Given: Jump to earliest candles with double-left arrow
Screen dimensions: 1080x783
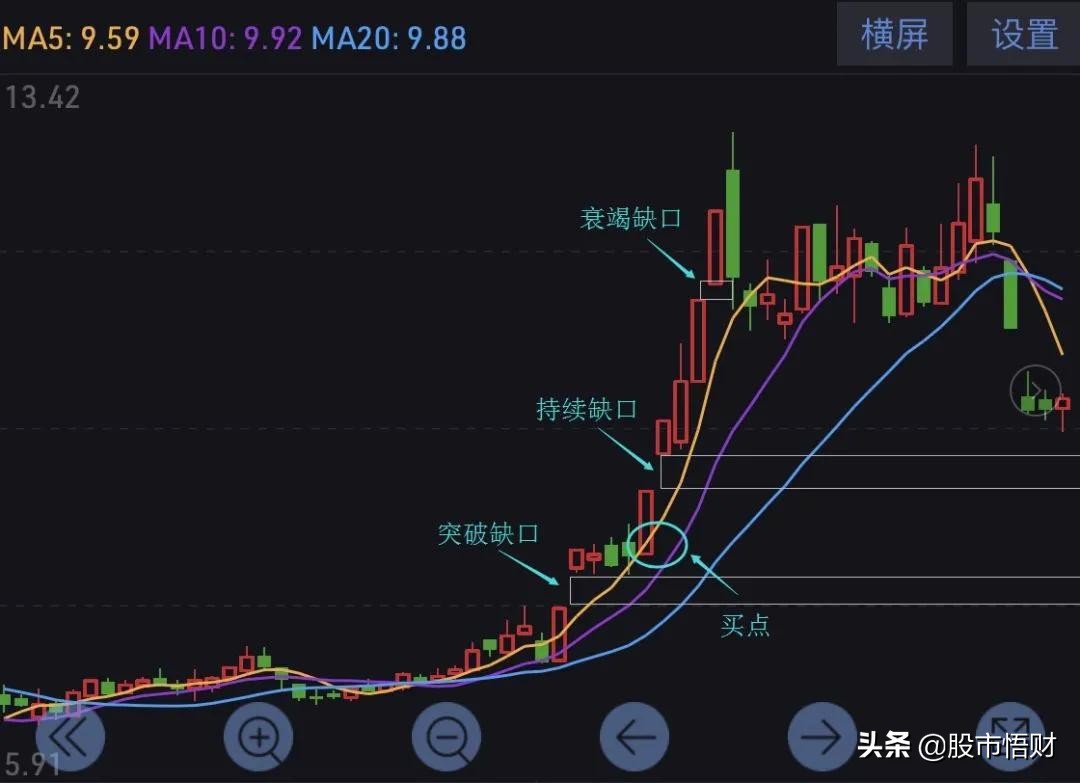Looking at the screenshot, I should pyautogui.click(x=70, y=738).
